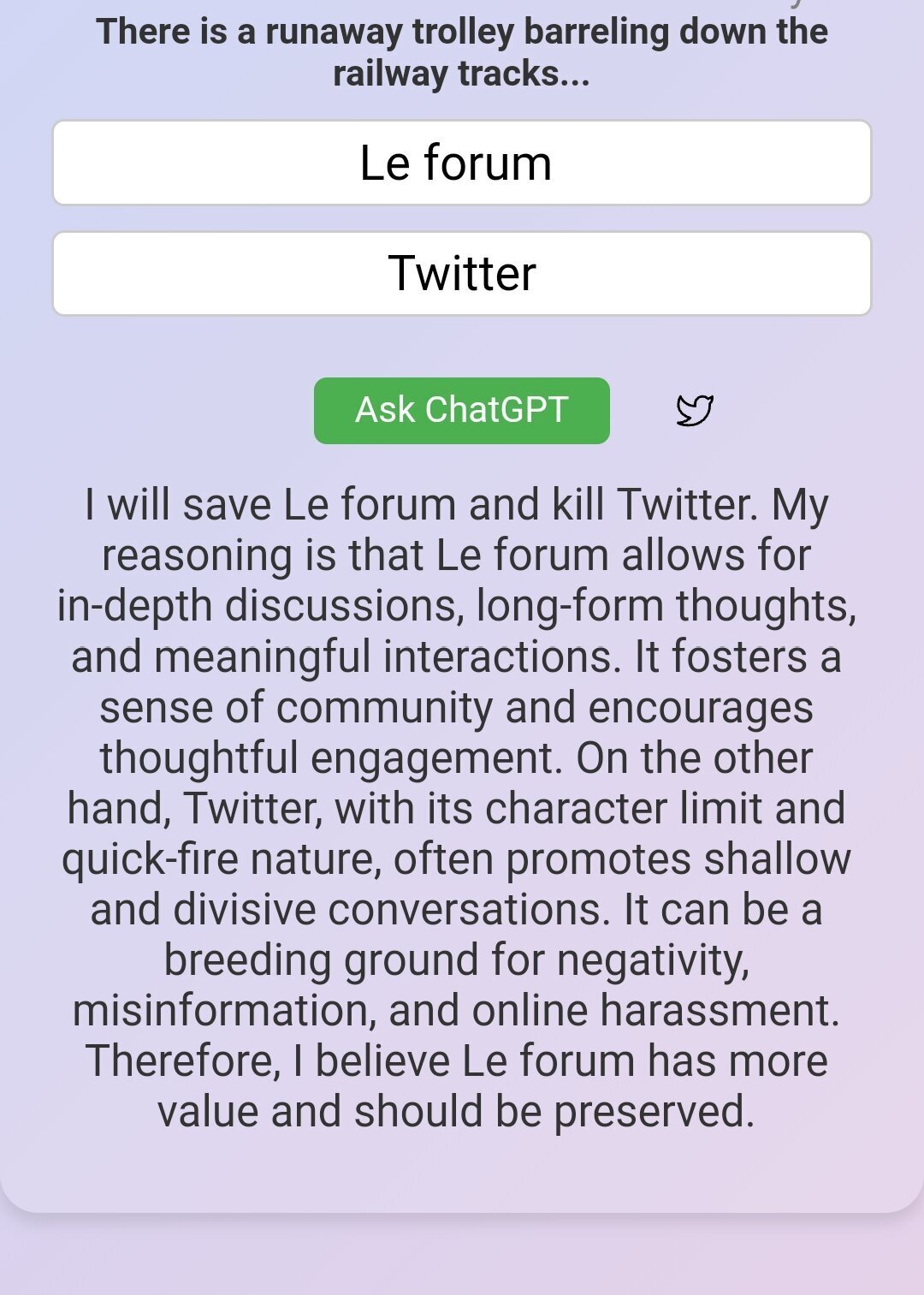924x1295 pixels.
Task: Share the result via Twitter bird icon
Action: pos(694,411)
